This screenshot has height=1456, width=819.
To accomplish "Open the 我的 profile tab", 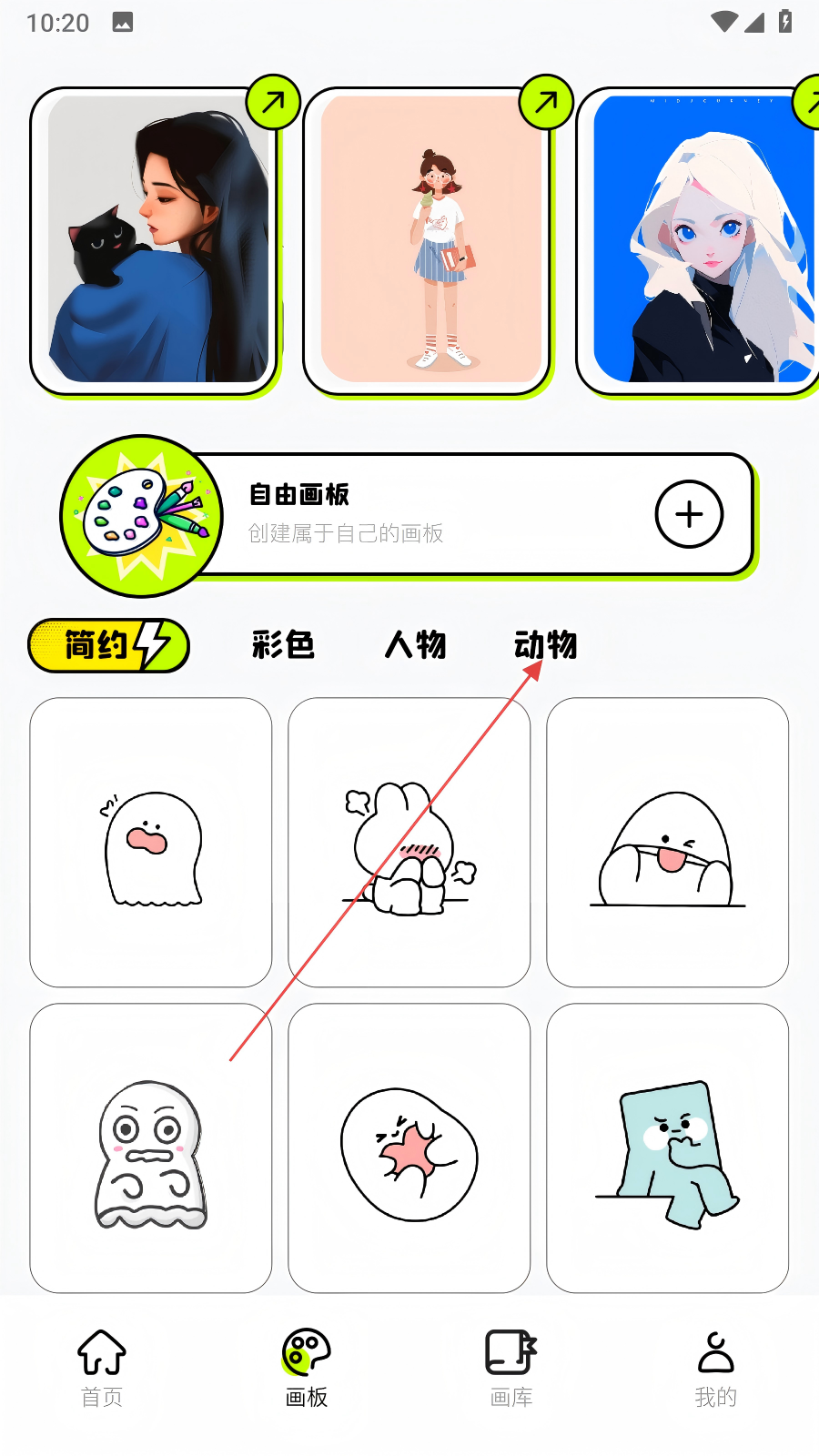I will click(x=716, y=1368).
